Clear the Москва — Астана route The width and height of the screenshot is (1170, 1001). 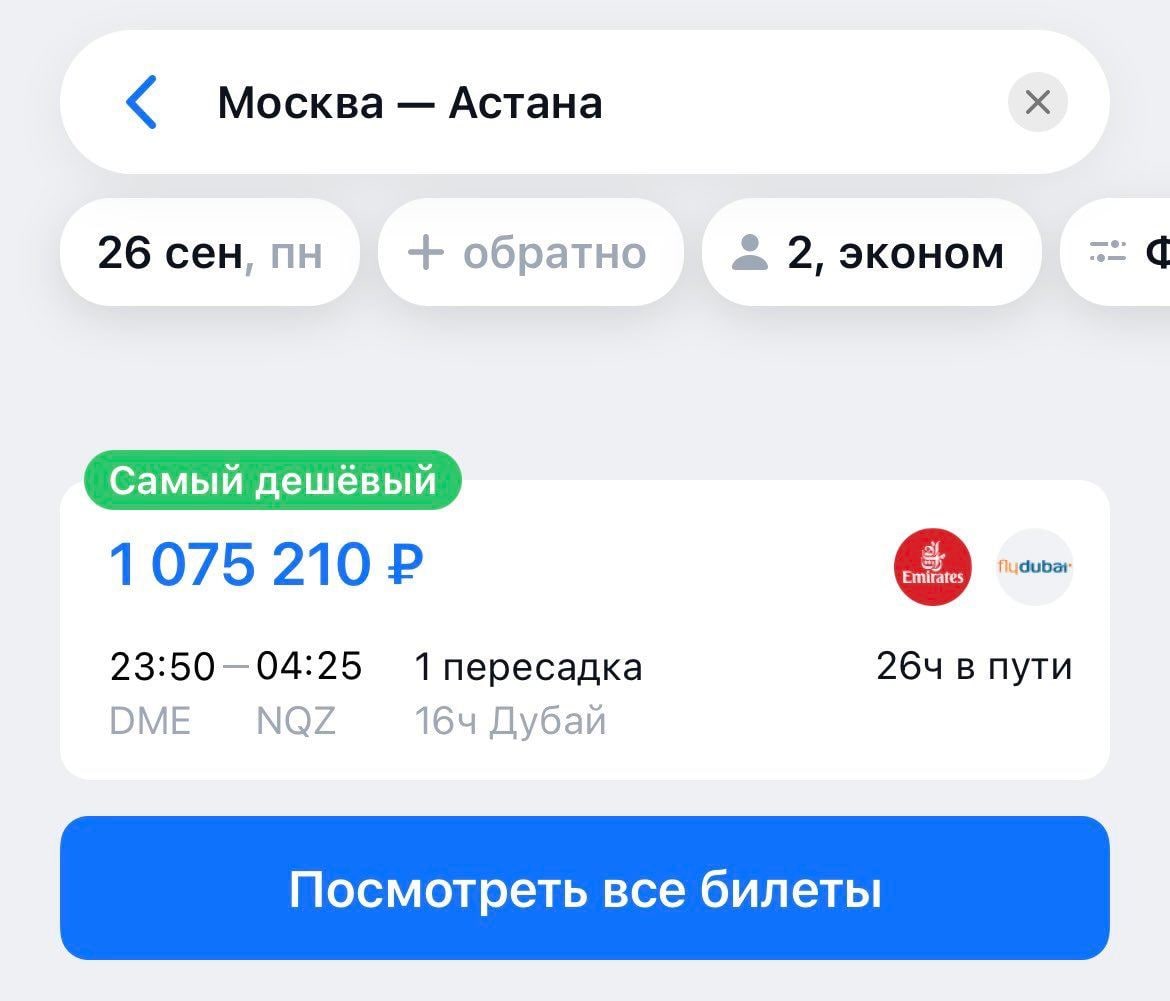(1037, 102)
